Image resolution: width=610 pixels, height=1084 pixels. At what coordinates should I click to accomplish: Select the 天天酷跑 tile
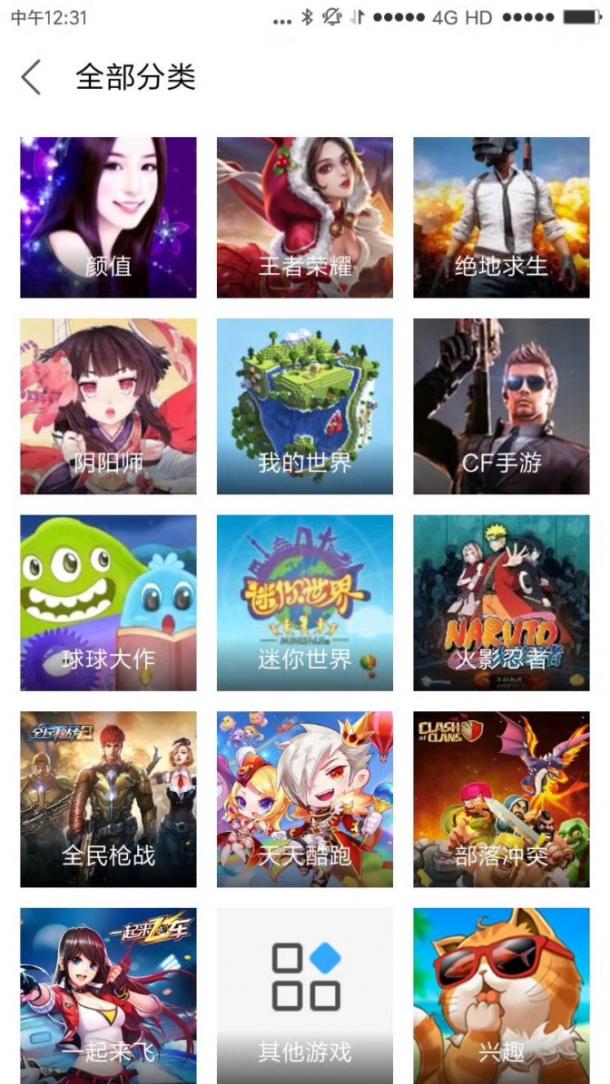(x=305, y=799)
